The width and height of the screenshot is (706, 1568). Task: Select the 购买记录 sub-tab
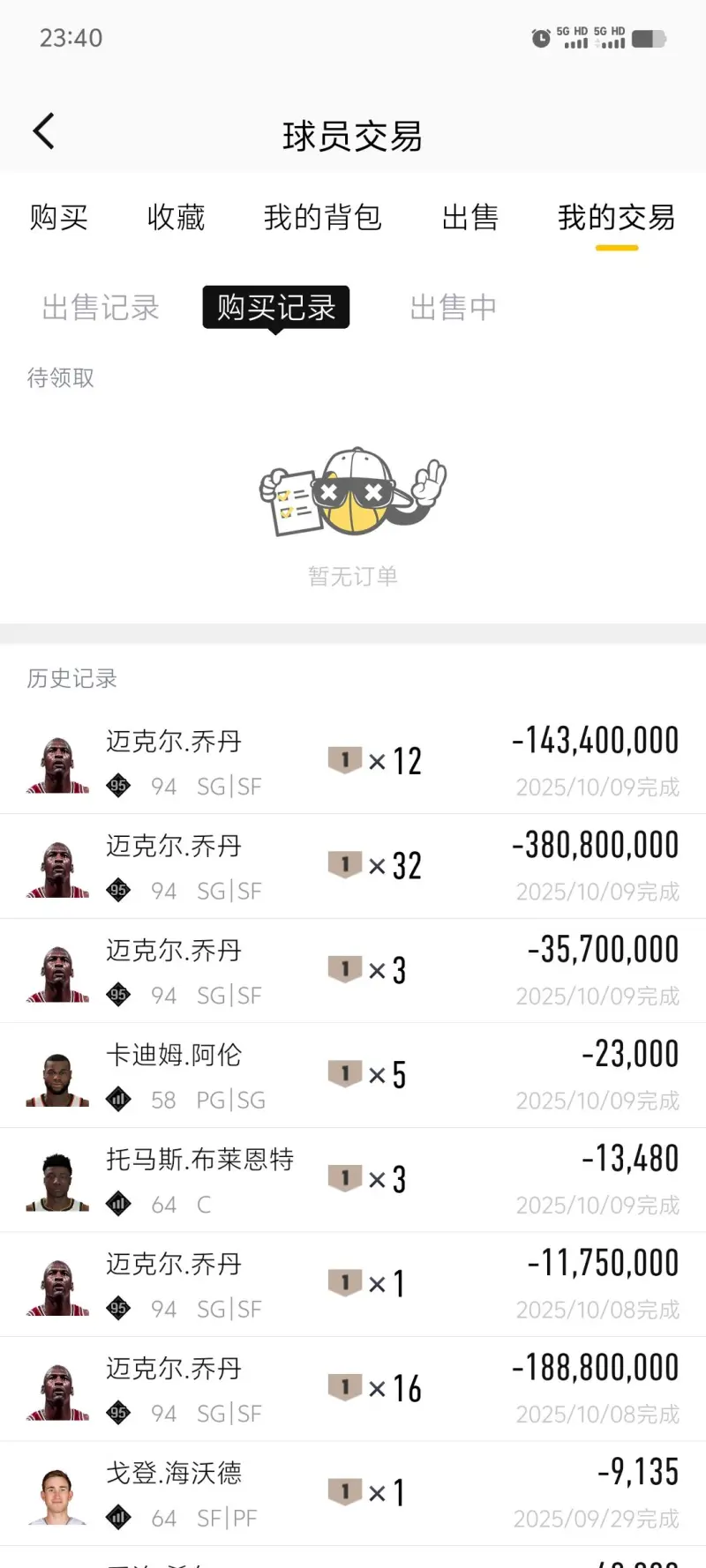(x=275, y=308)
